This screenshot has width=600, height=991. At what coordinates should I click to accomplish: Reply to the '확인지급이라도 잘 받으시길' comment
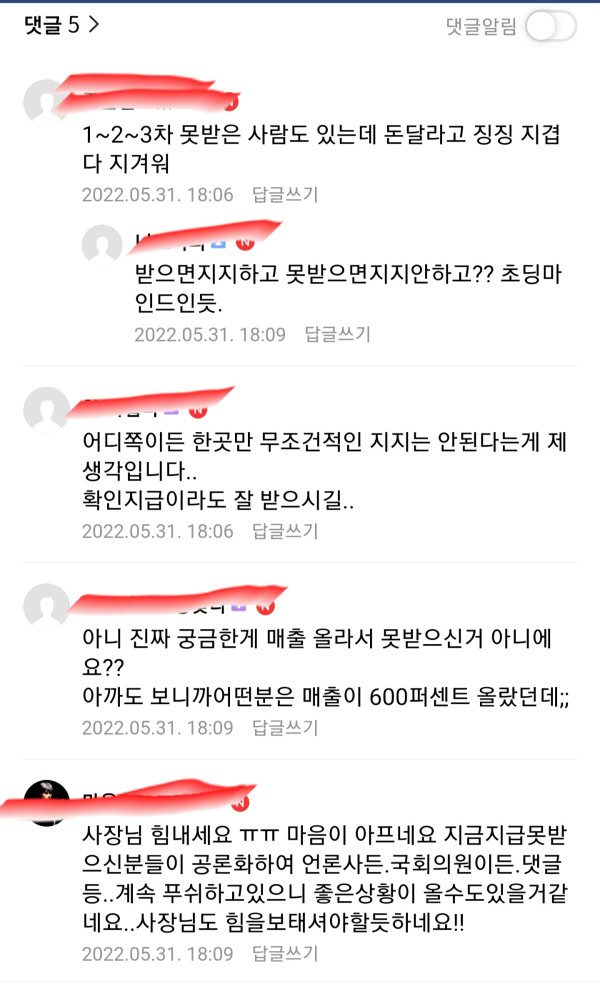coord(285,531)
